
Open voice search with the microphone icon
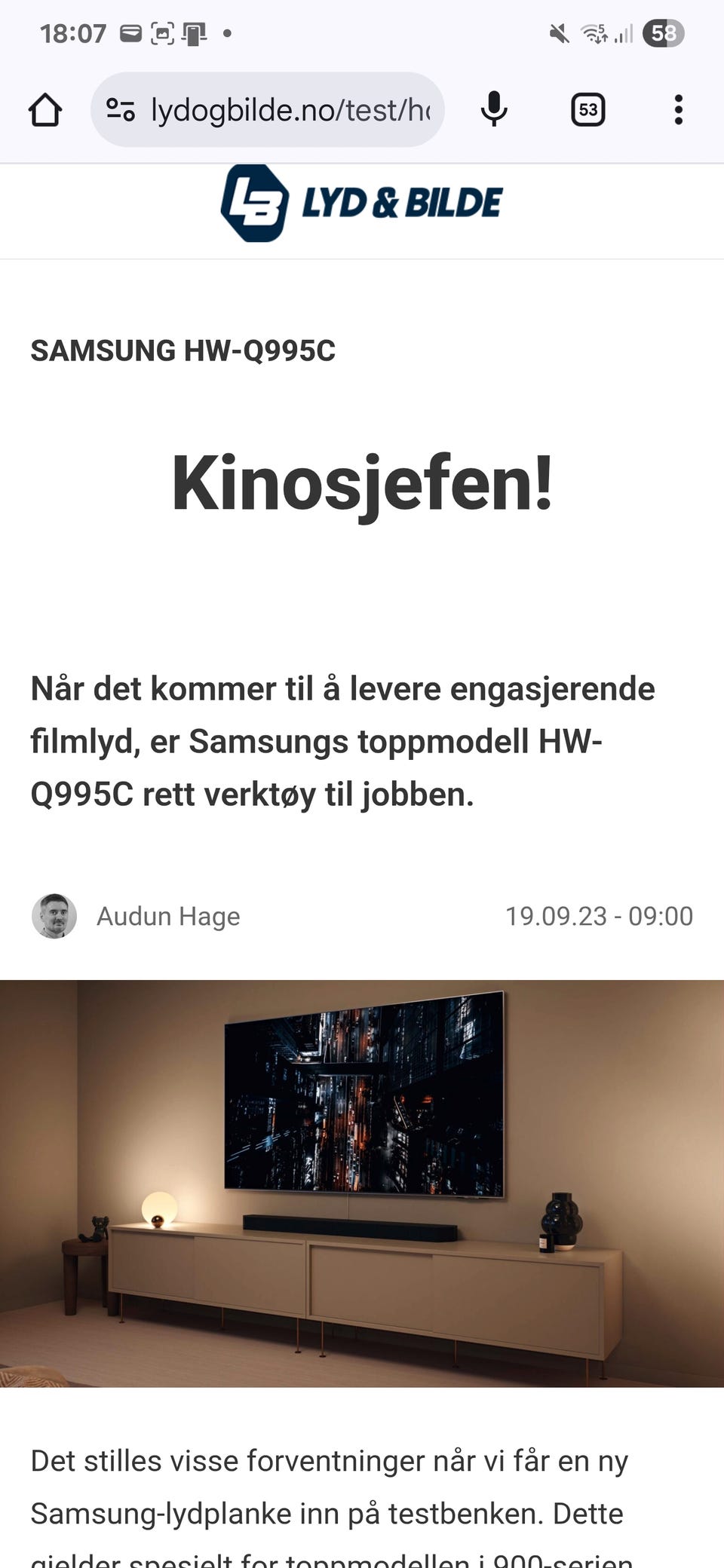click(494, 109)
